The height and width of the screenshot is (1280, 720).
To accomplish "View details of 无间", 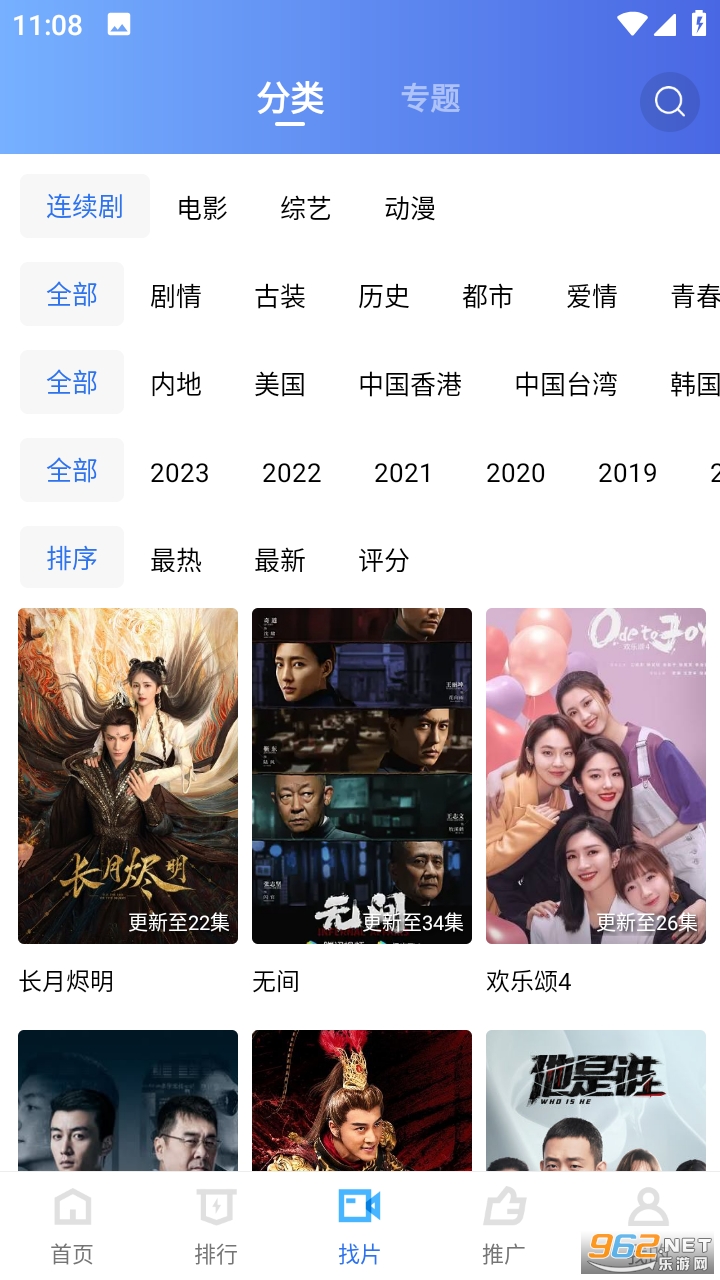I will 362,776.
